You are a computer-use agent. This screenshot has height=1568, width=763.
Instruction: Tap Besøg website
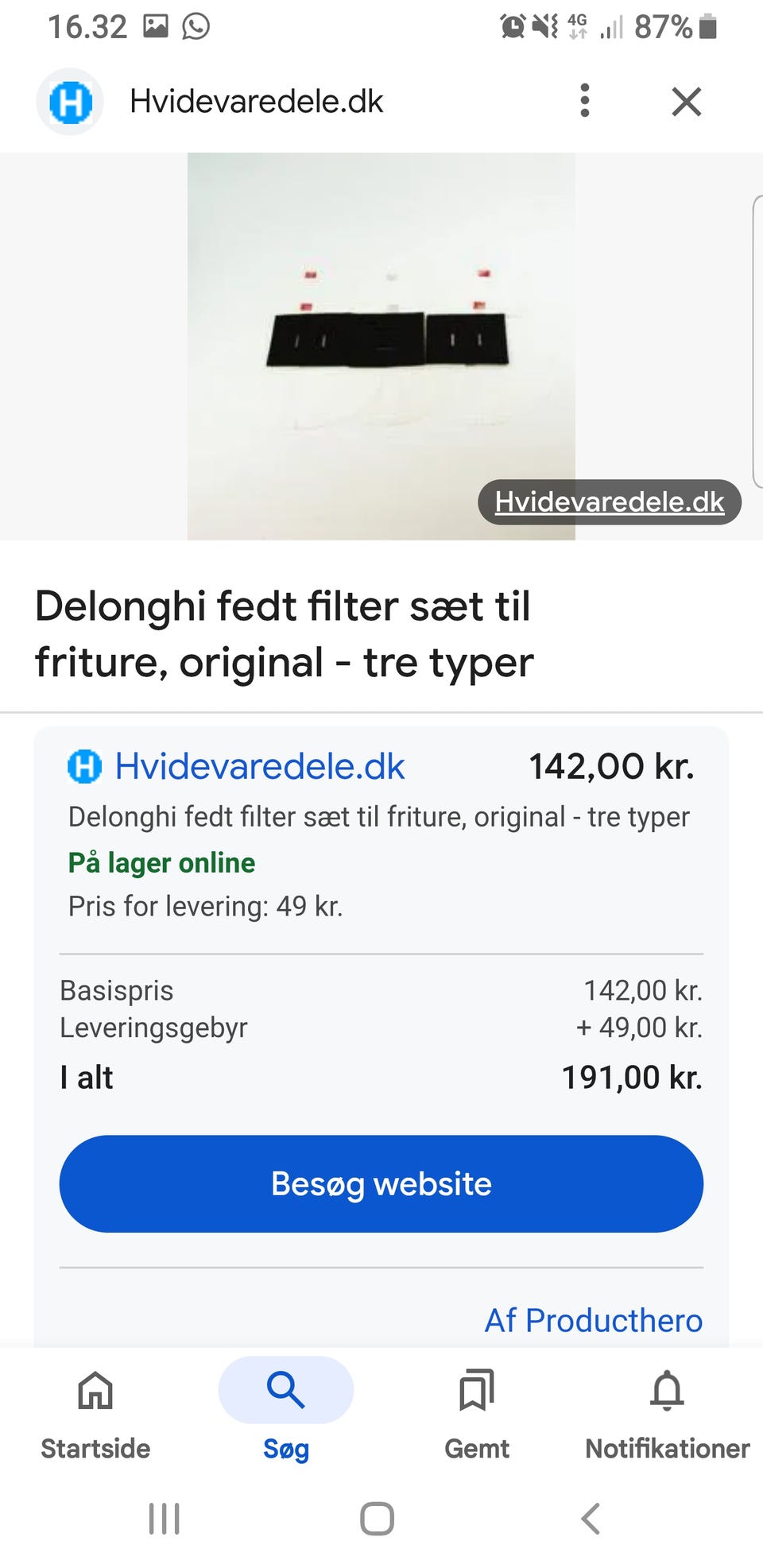(x=381, y=1183)
